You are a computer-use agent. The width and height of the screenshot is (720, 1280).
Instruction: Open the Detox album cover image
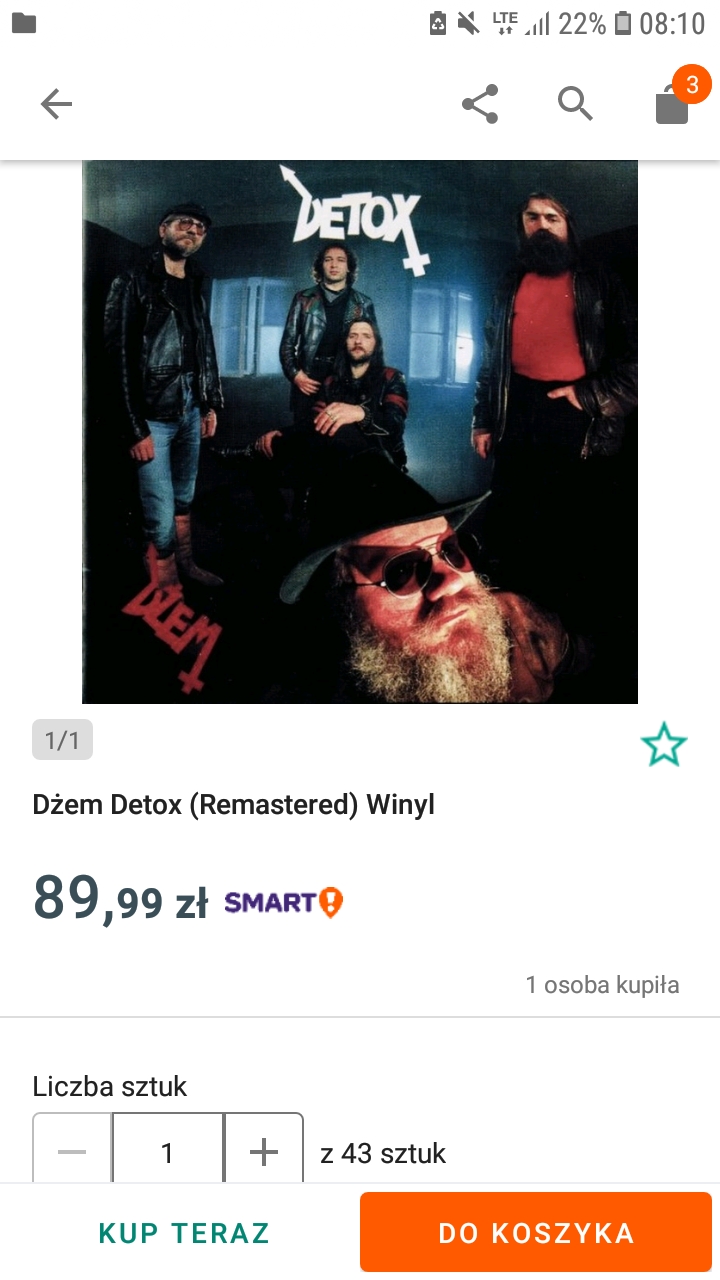click(360, 432)
